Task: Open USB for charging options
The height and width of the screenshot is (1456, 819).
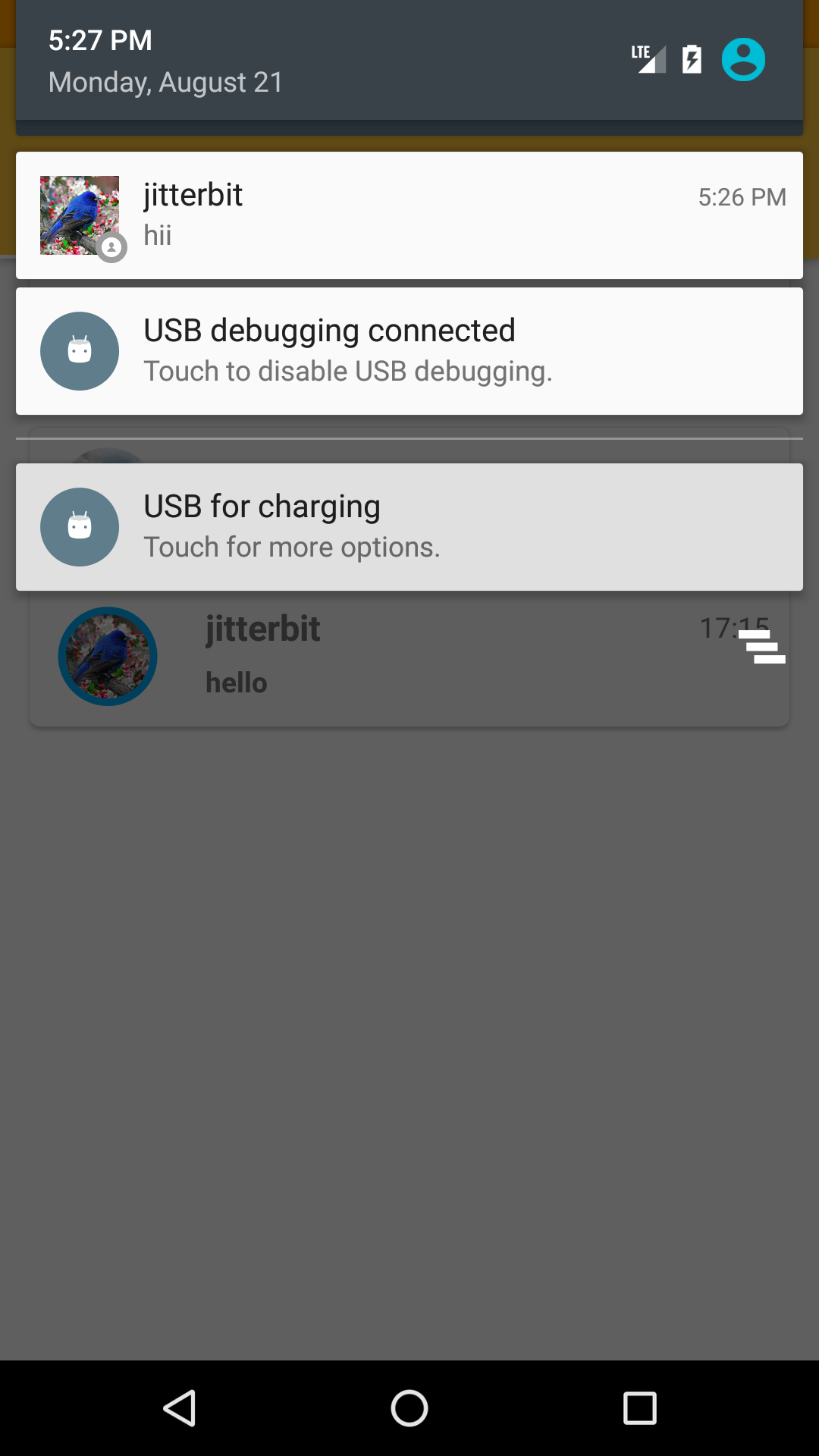Action: [x=409, y=527]
